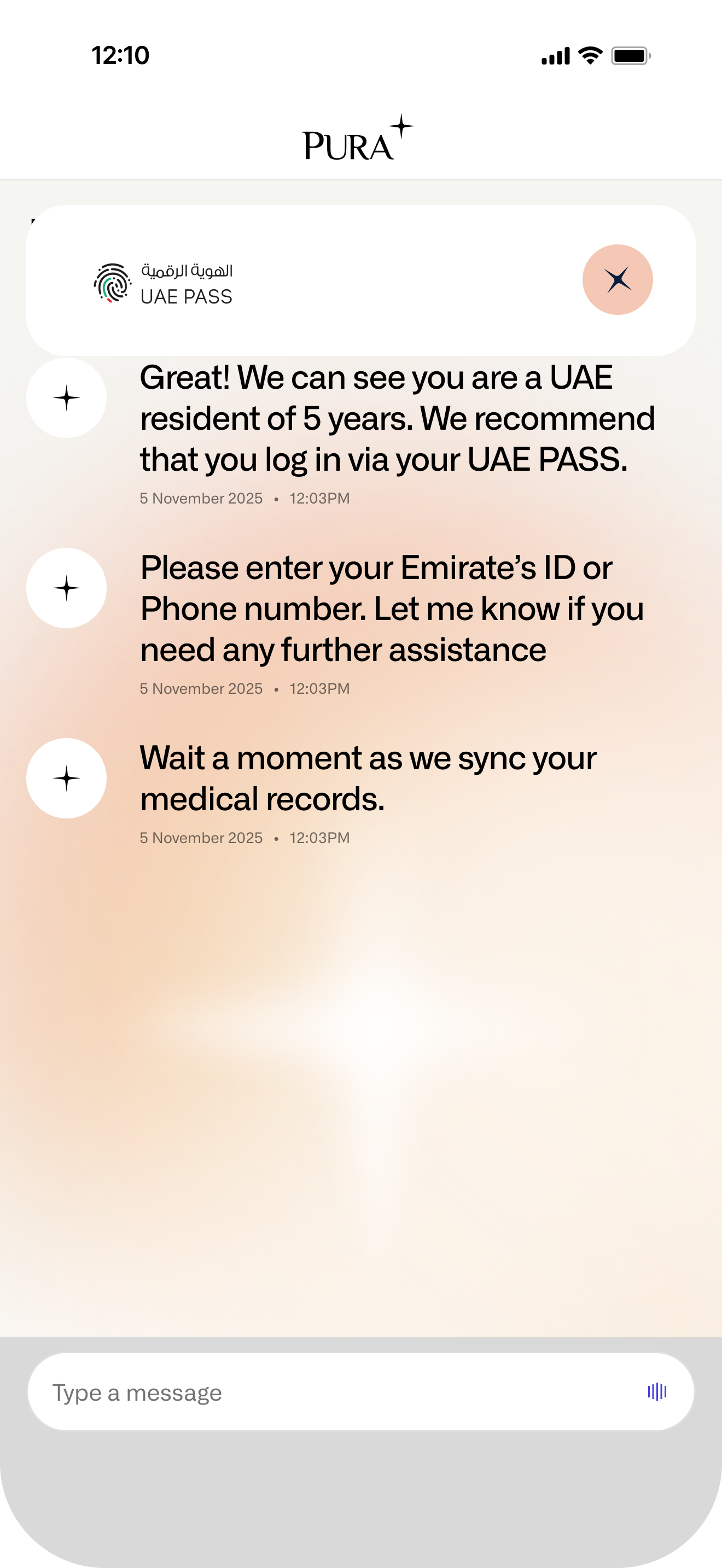Image resolution: width=722 pixels, height=1568 pixels.
Task: Tap the UAE PASS text label
Action: [184, 296]
